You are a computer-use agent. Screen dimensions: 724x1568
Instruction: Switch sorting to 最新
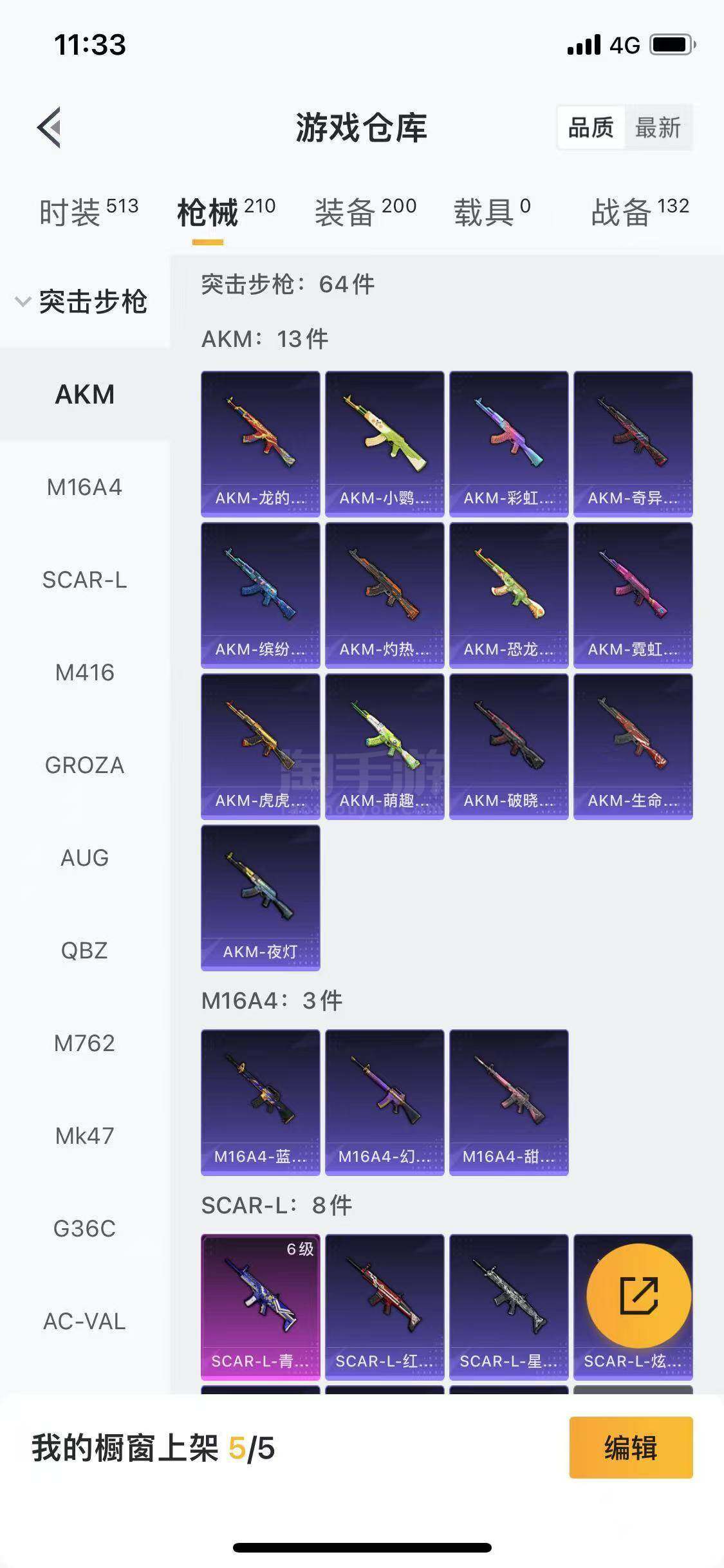657,127
